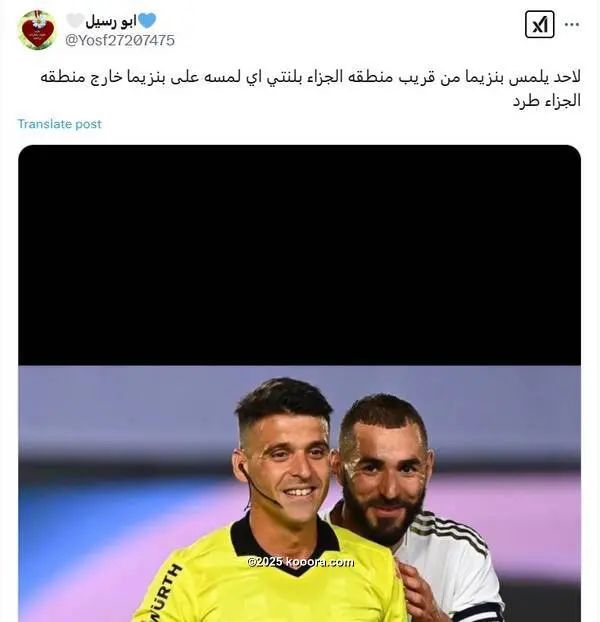Open the post's three-dot overflow menu
Viewport: 600px width, 622px height.
[571, 23]
